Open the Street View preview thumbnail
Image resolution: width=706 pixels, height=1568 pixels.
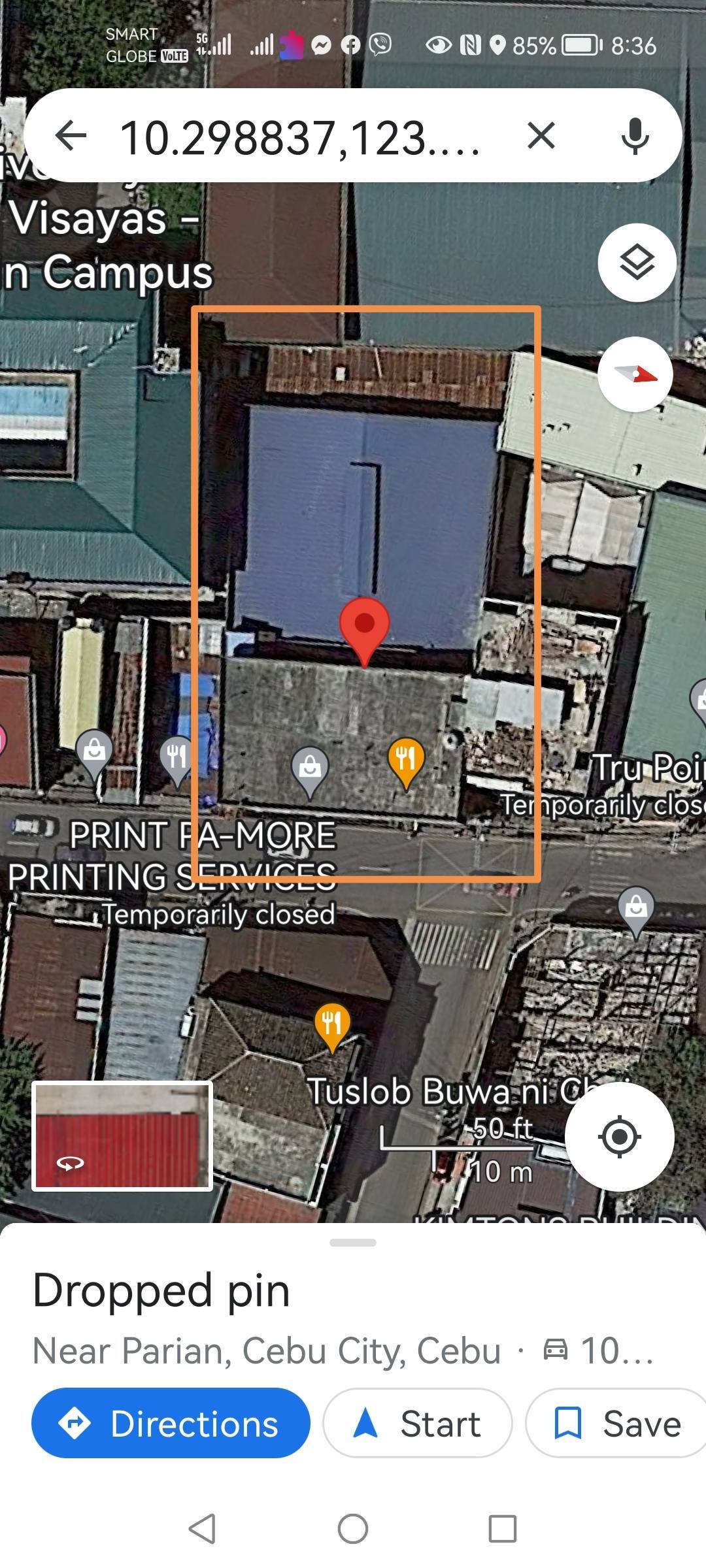pos(122,1136)
